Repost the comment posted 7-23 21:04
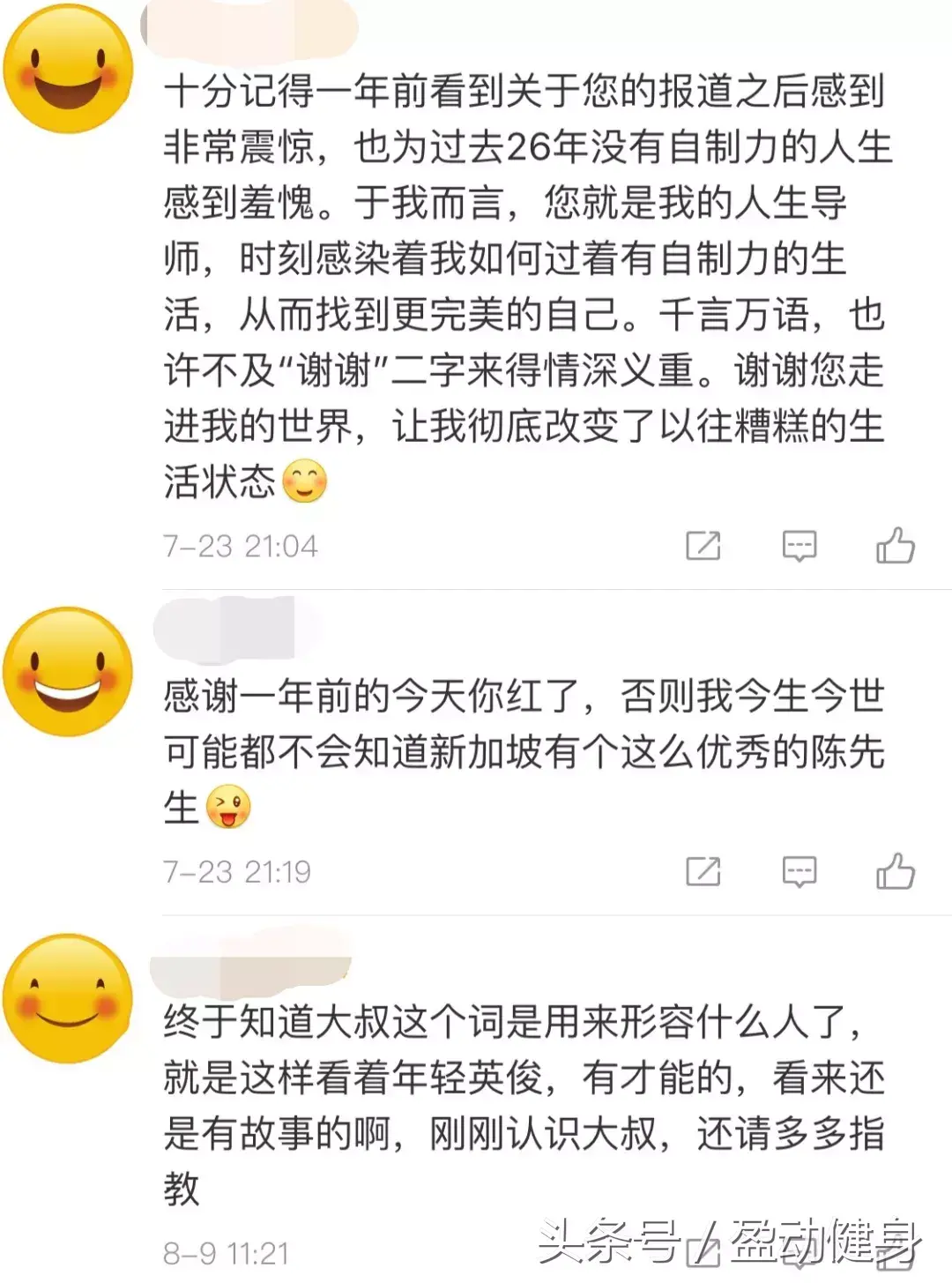This screenshot has width=952, height=1283. 703,547
